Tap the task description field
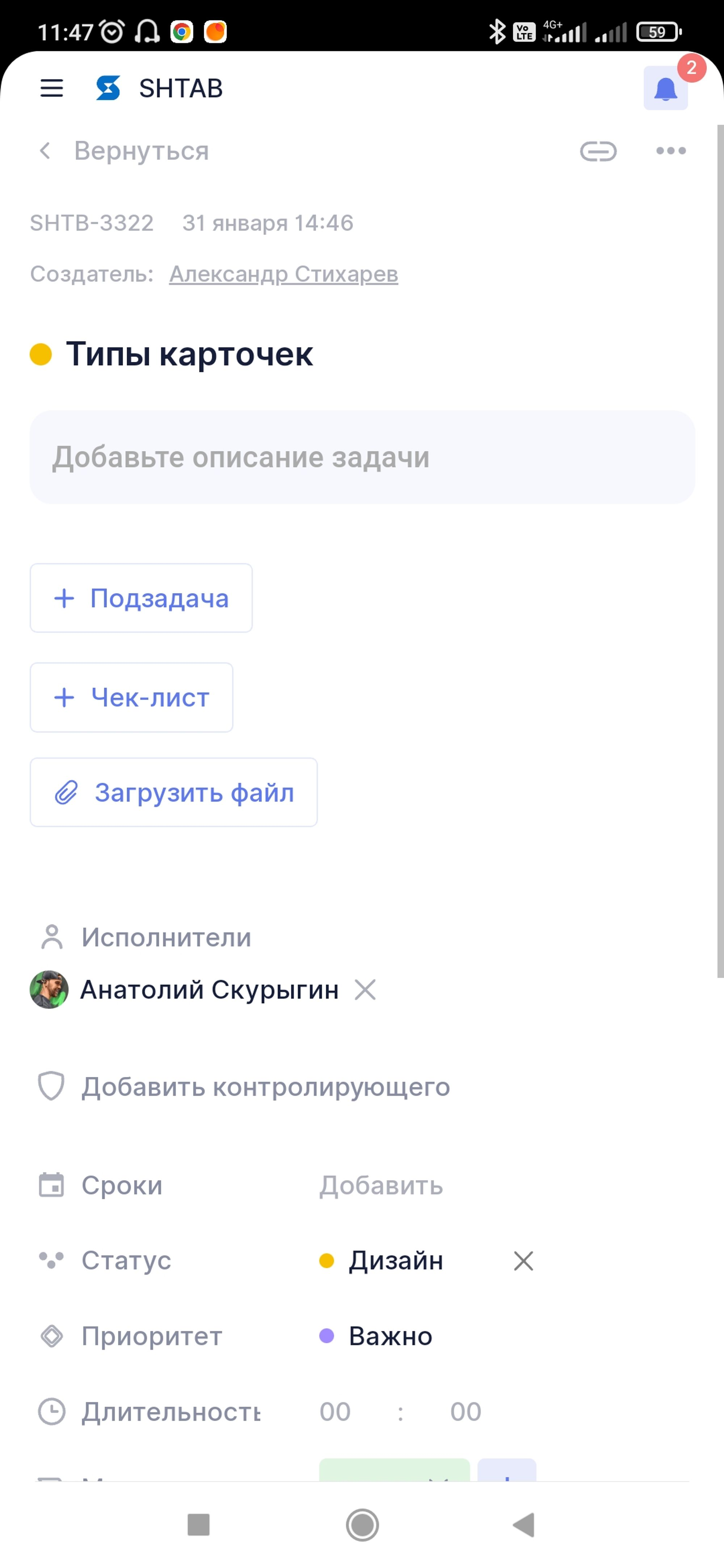 [x=362, y=457]
